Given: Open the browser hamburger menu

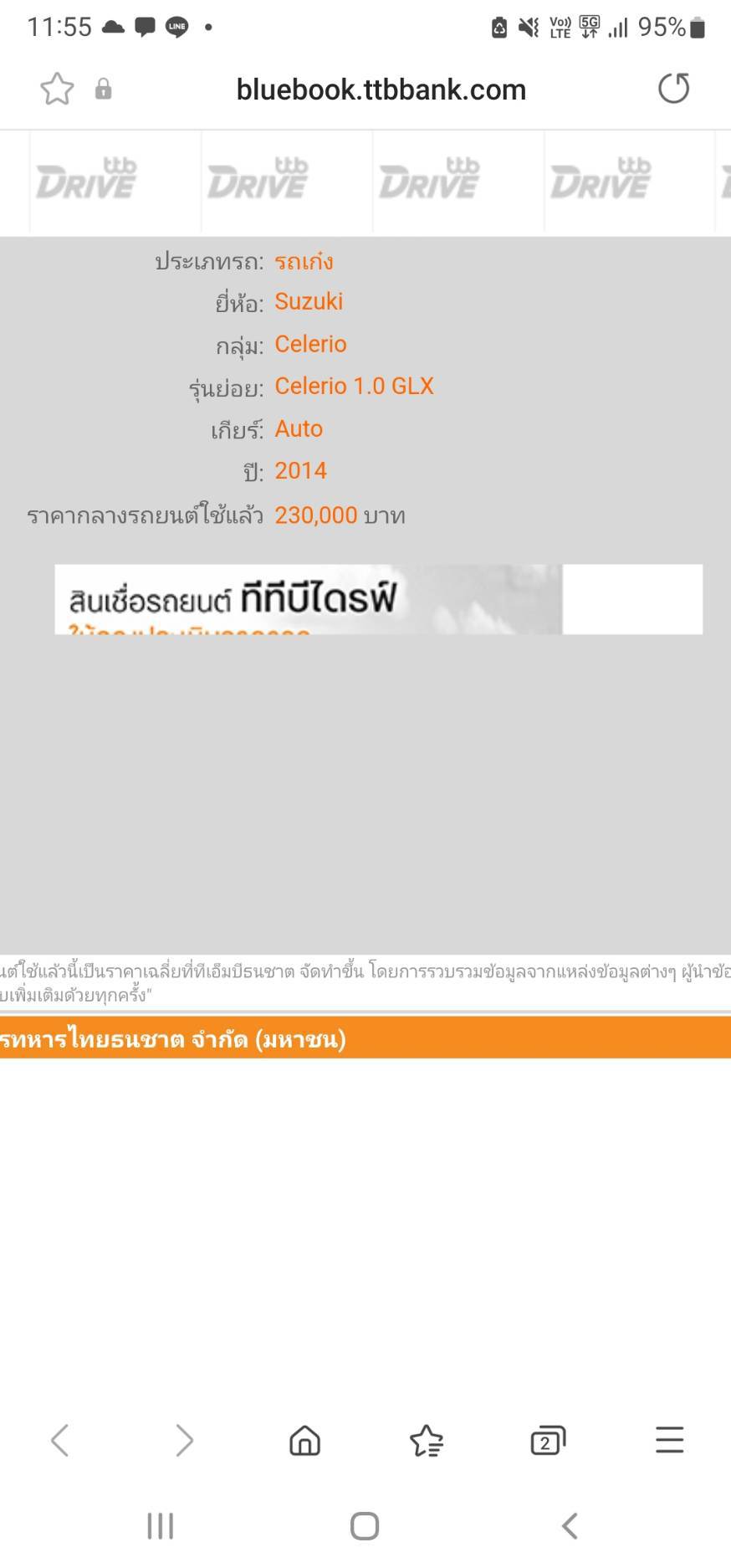Looking at the screenshot, I should [670, 1440].
